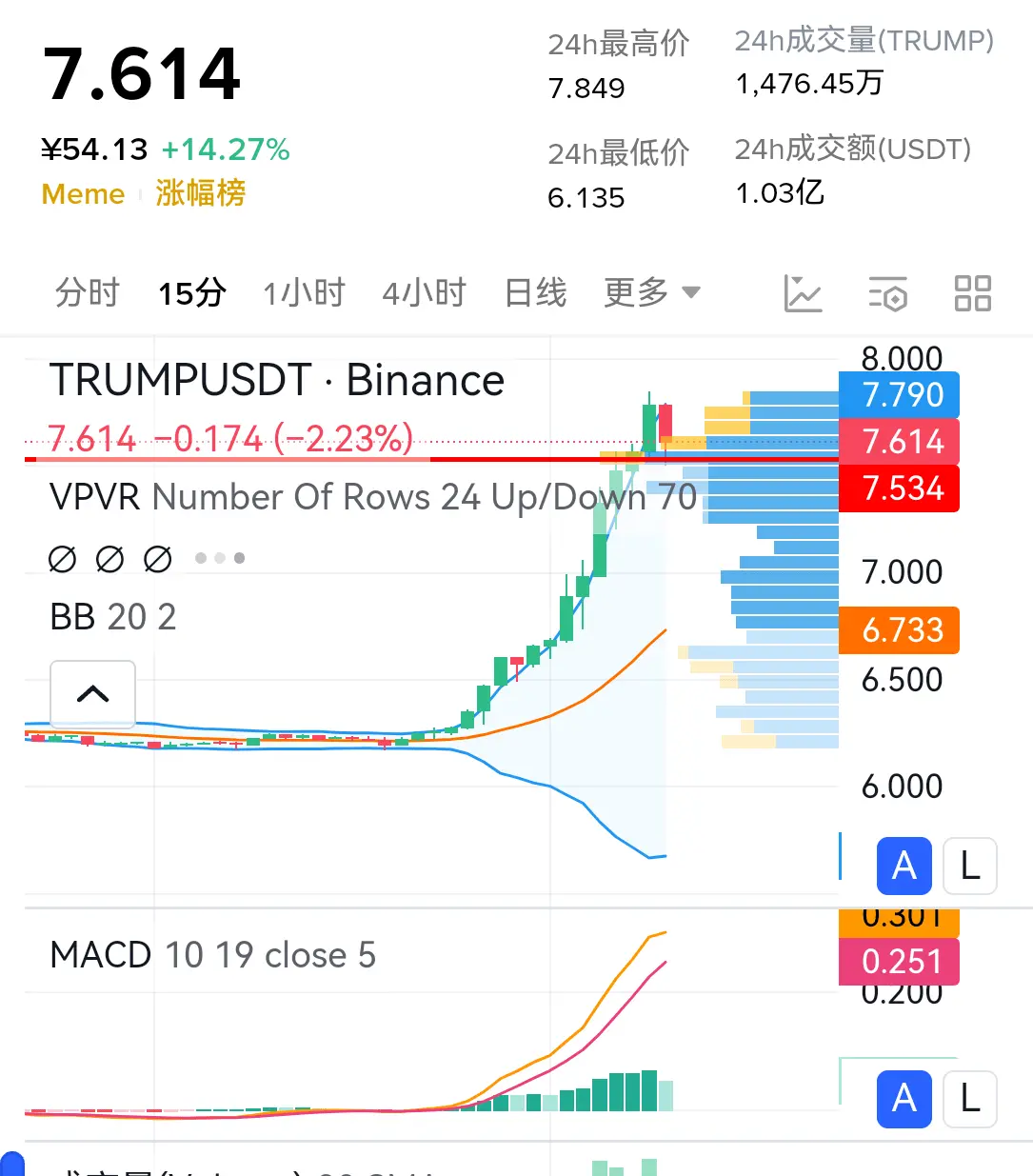Select the 15分 timeframe
Image resolution: width=1033 pixels, height=1176 pixels.
coord(191,292)
